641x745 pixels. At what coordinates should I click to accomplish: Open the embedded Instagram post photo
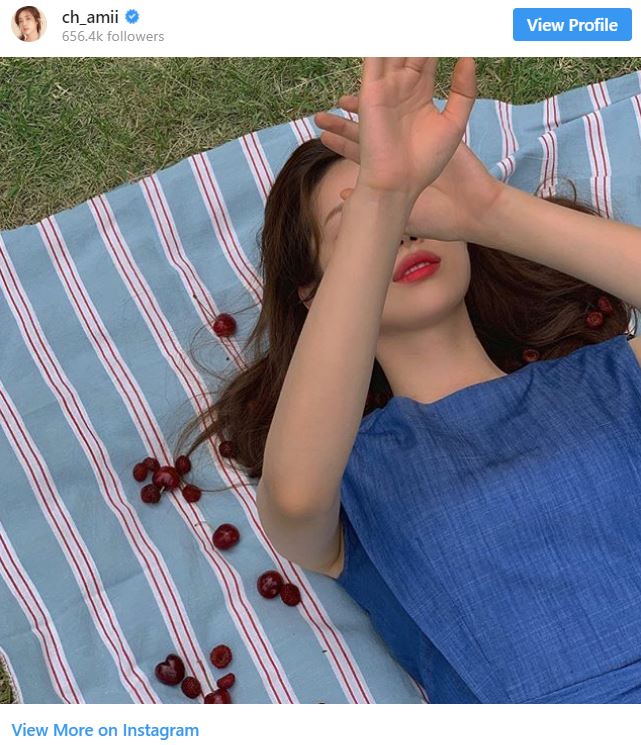(x=320, y=380)
